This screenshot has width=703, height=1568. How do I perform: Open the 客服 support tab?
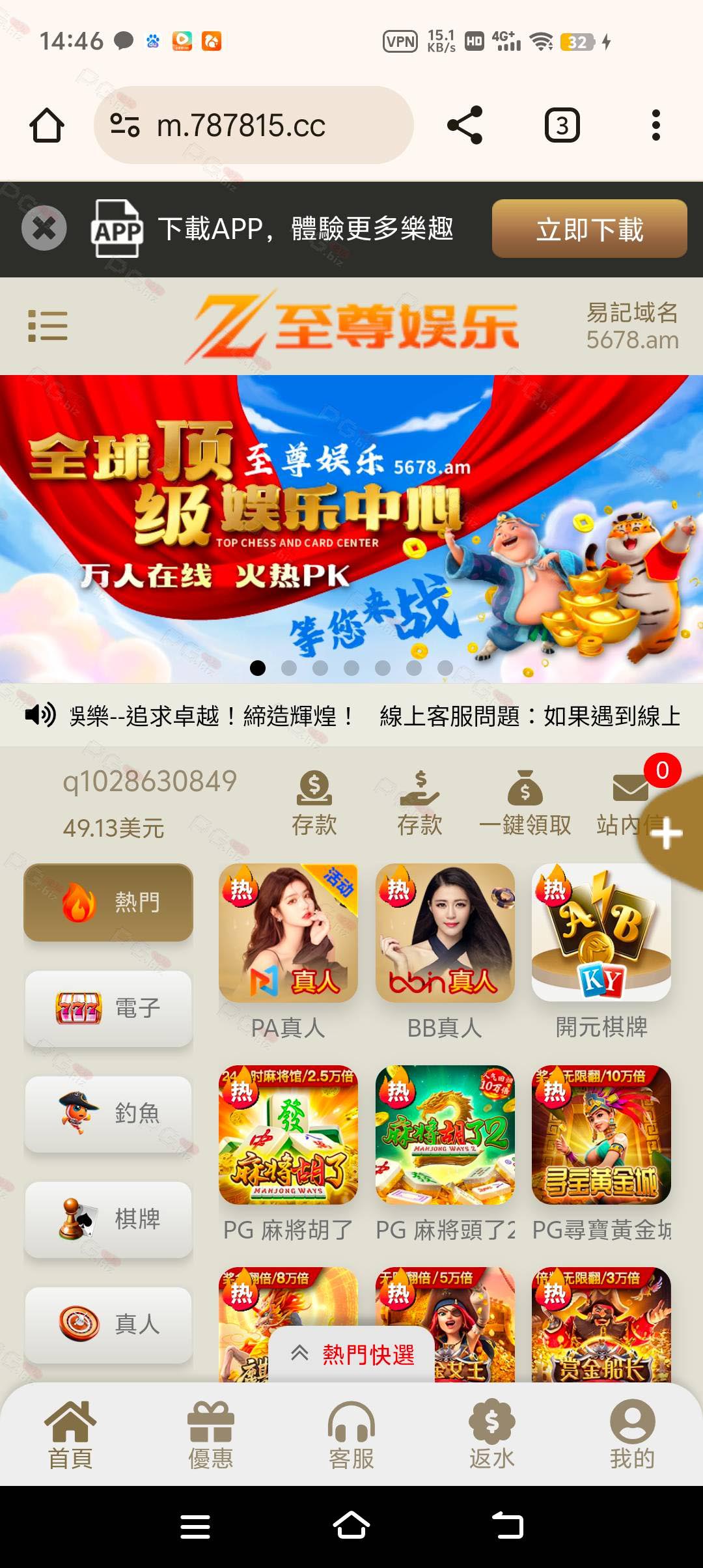[351, 1435]
